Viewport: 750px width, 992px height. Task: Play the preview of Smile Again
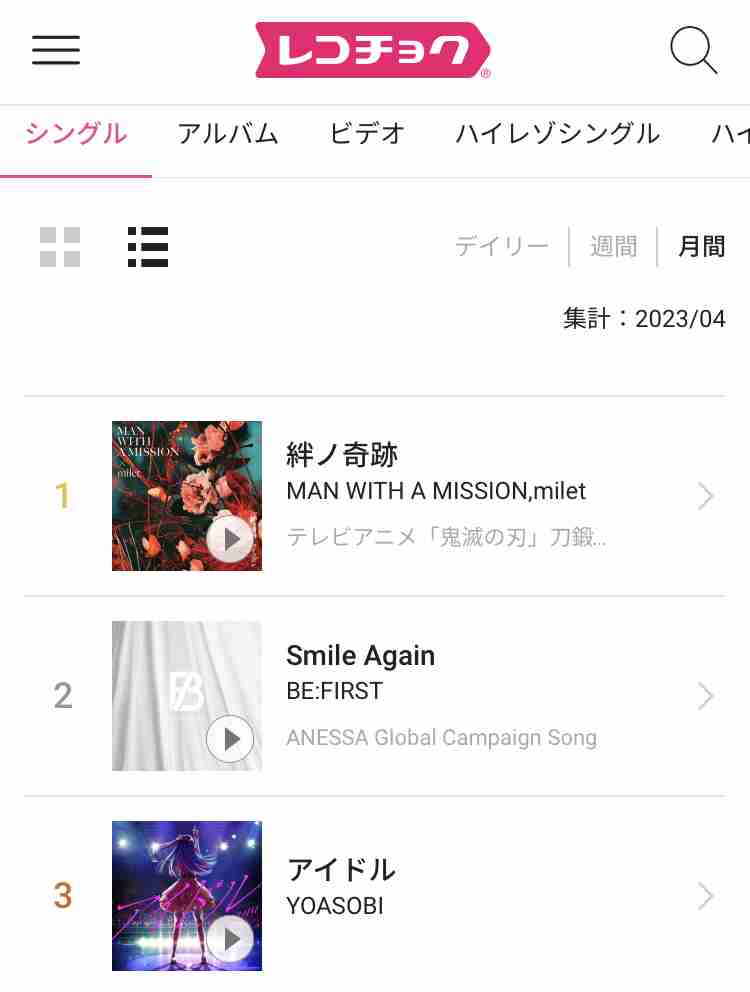(x=231, y=740)
